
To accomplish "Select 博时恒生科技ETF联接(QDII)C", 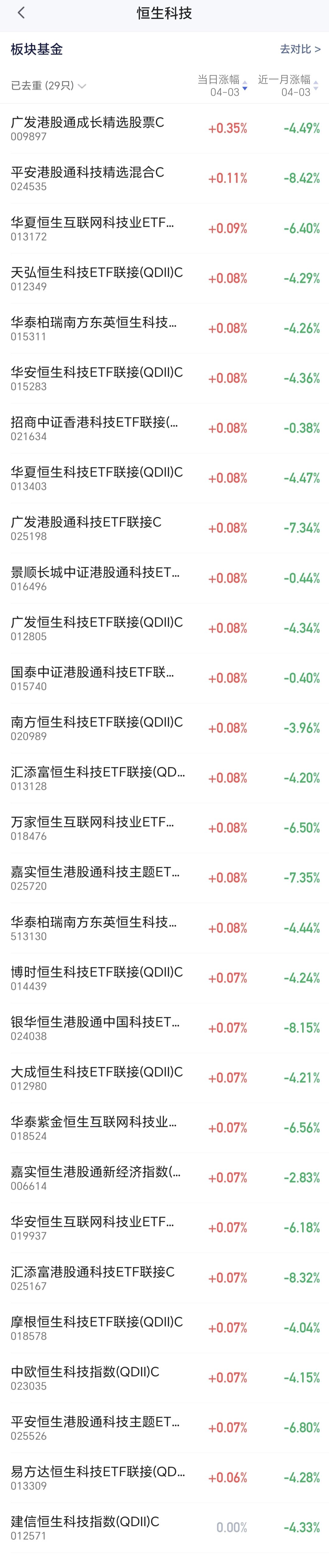I will pos(96,977).
